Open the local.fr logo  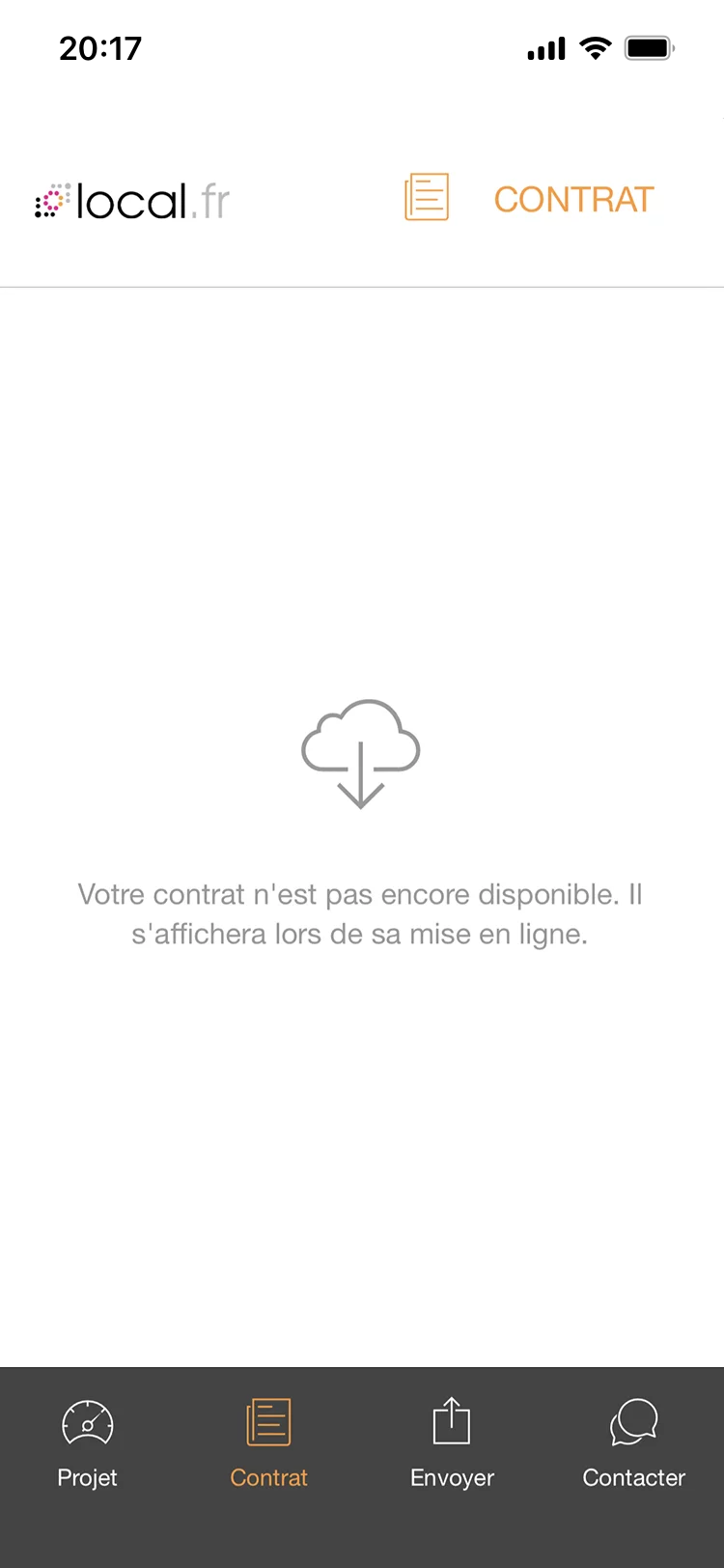(x=131, y=200)
